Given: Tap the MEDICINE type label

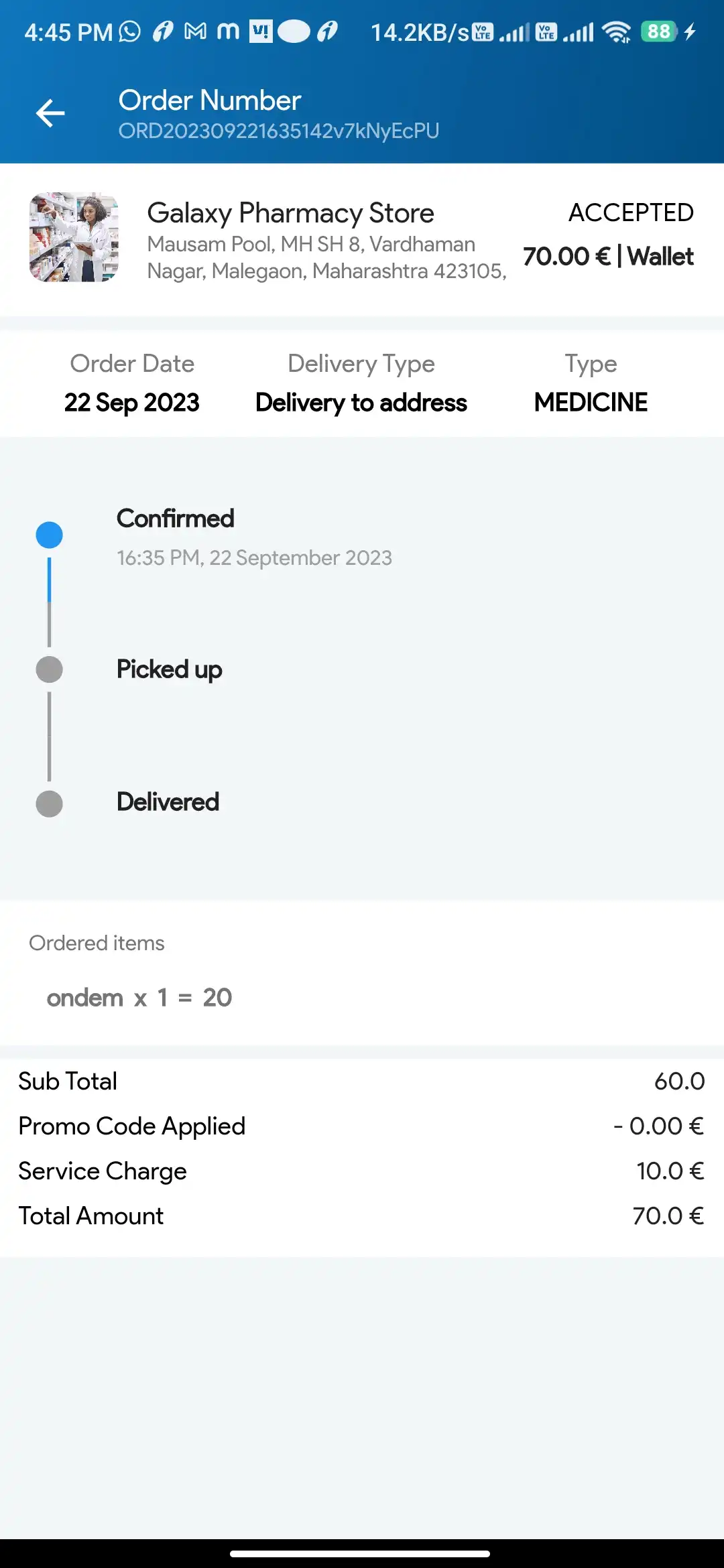Looking at the screenshot, I should [591, 402].
